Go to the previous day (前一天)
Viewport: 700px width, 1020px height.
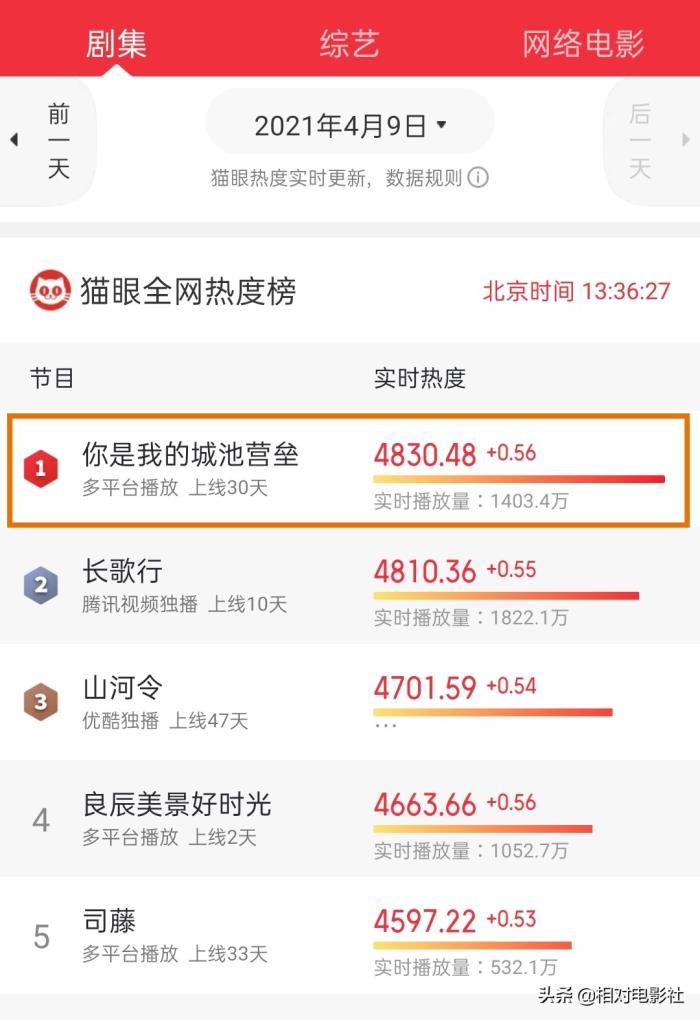pyautogui.click(x=58, y=141)
